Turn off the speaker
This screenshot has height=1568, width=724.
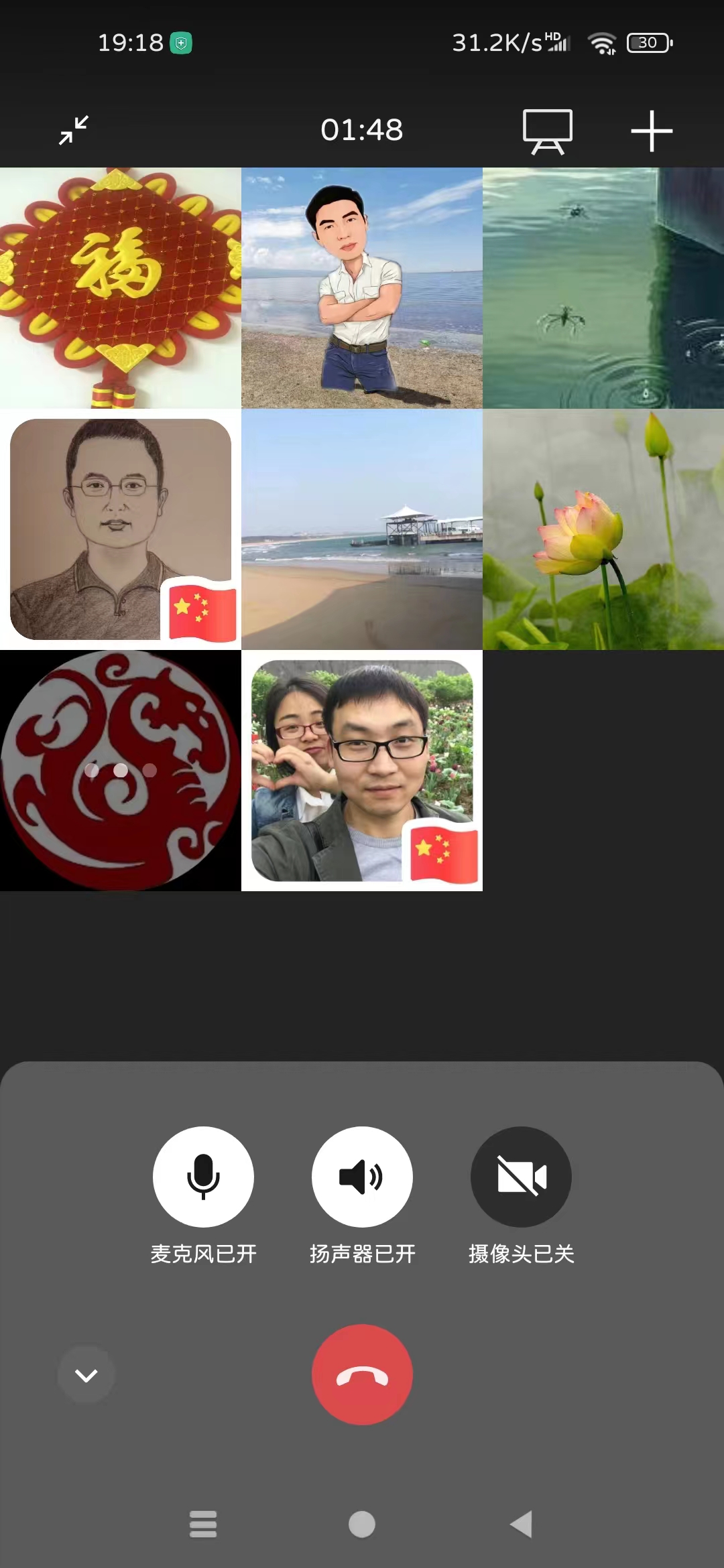tap(362, 1177)
